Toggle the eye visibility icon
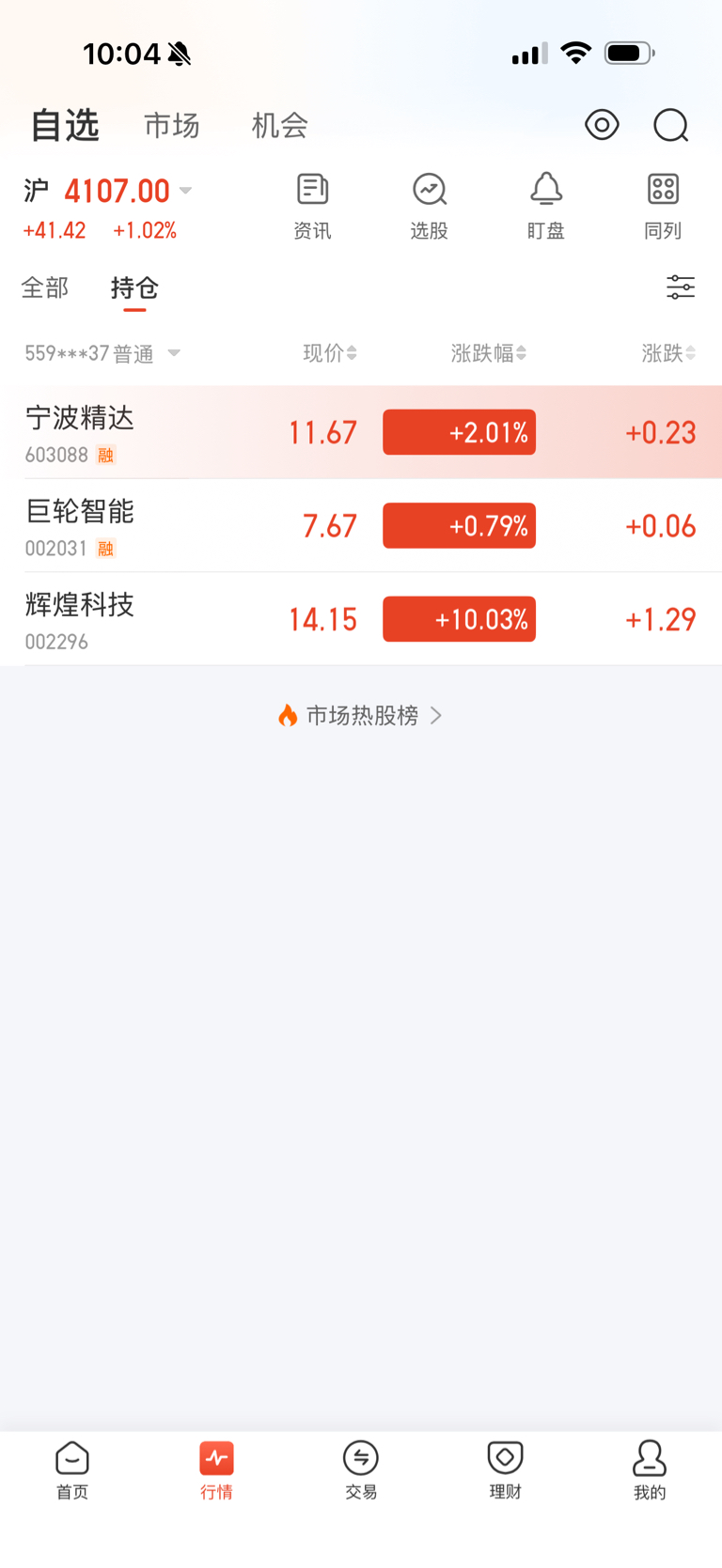The image size is (722, 1568). 602,125
